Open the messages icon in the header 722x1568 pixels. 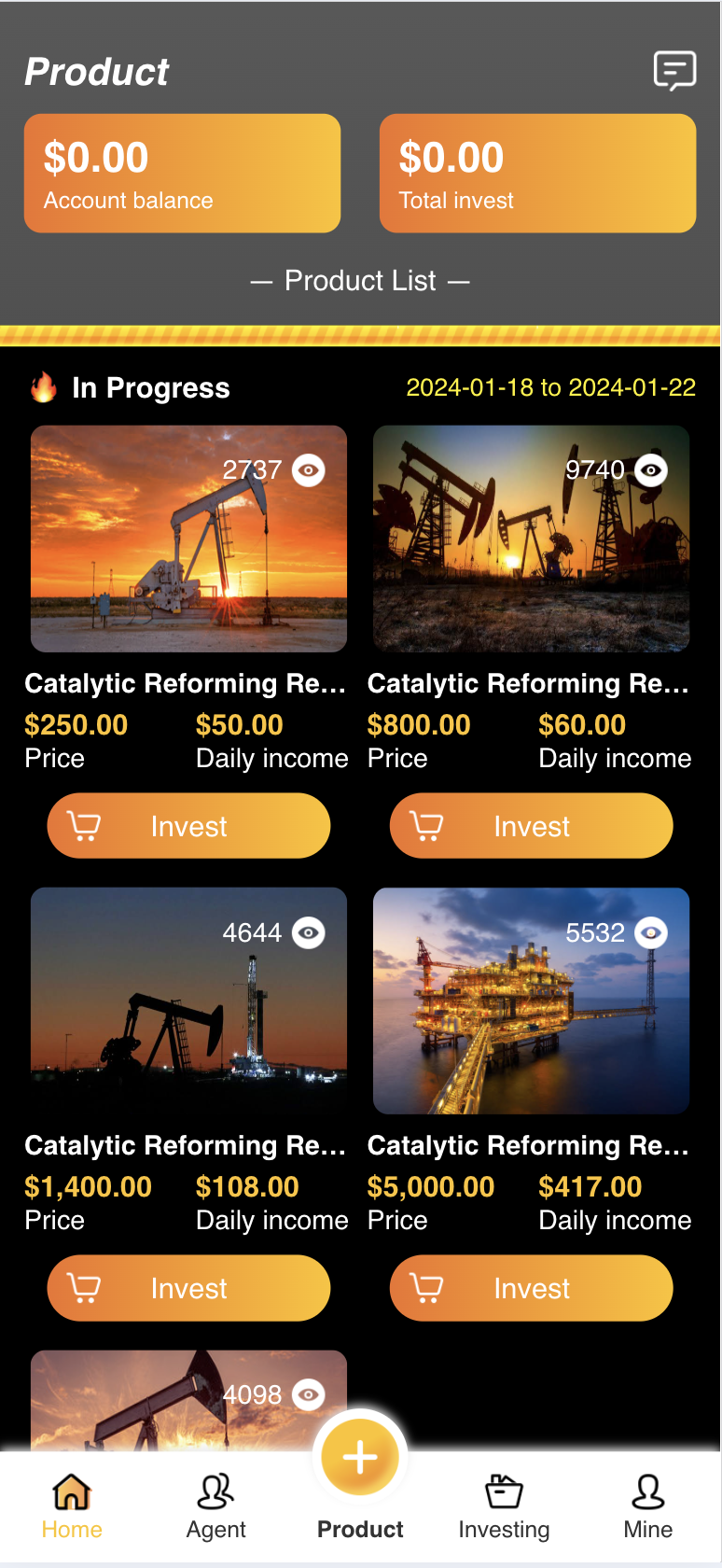coord(674,71)
